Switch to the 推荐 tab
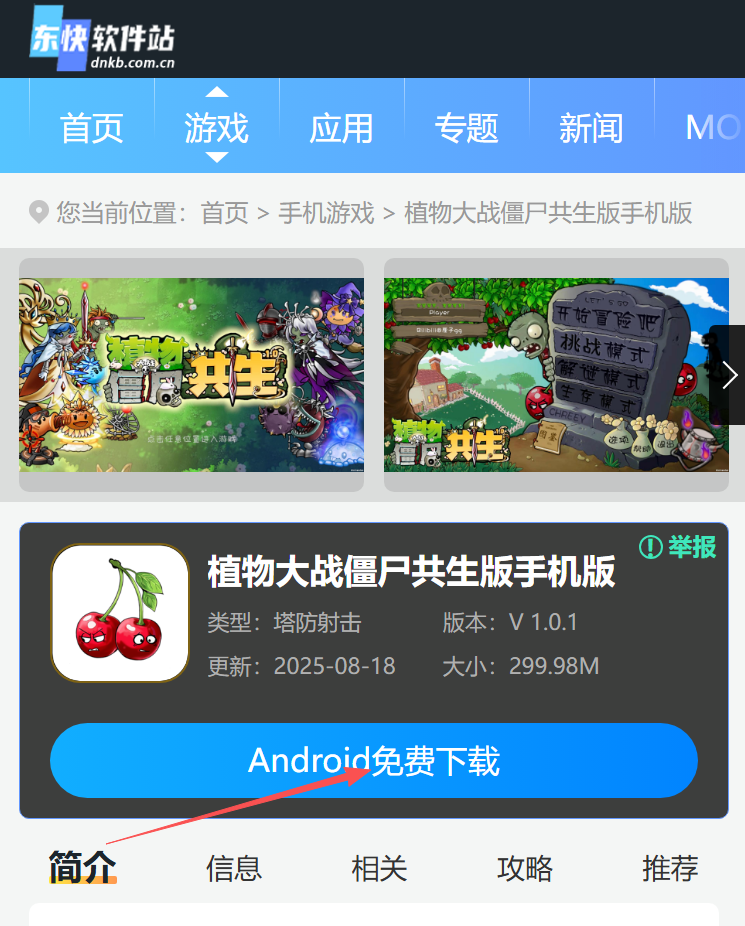745x926 pixels. pyautogui.click(x=669, y=869)
